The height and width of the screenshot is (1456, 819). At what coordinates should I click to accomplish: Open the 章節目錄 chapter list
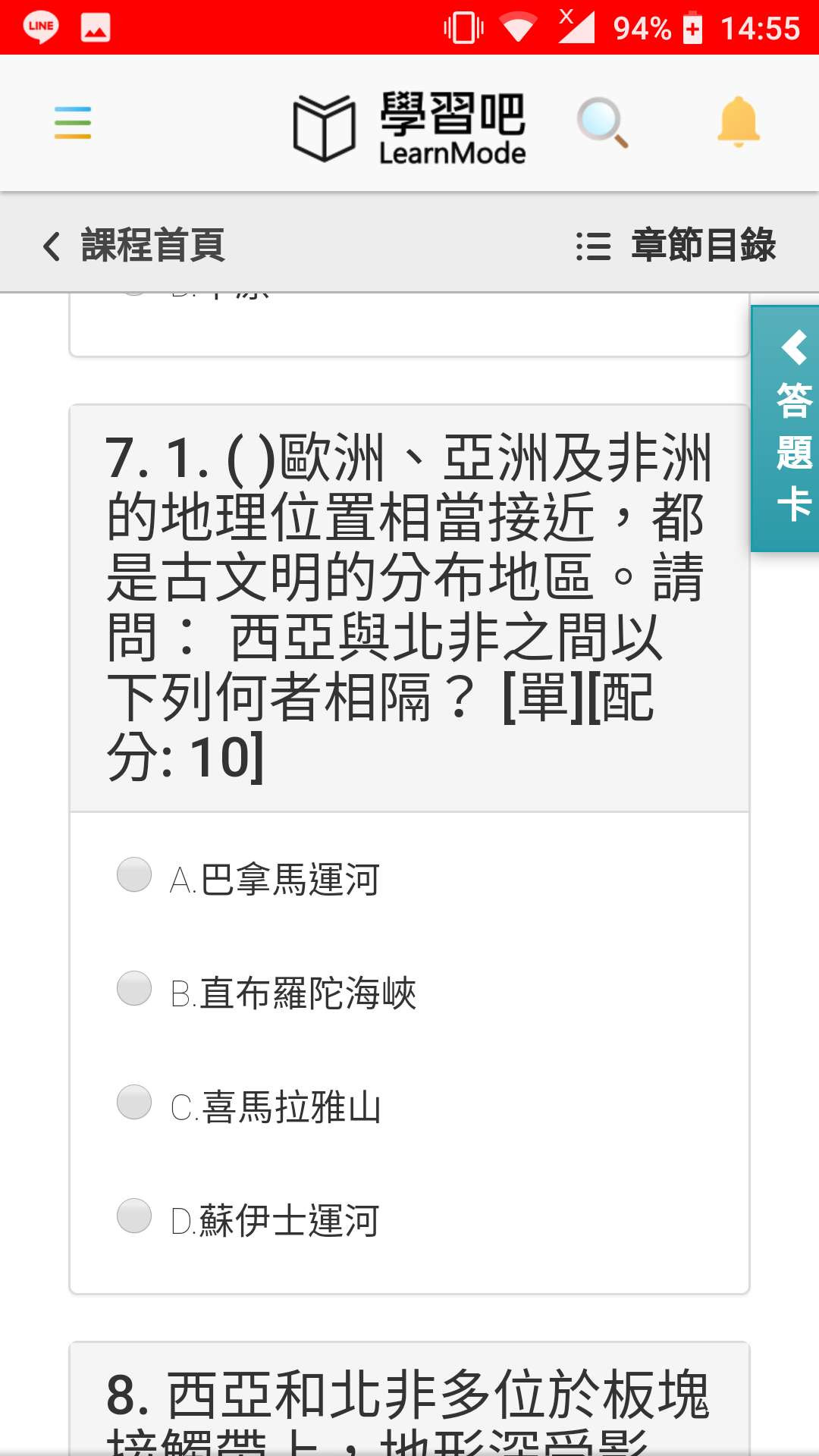click(676, 246)
